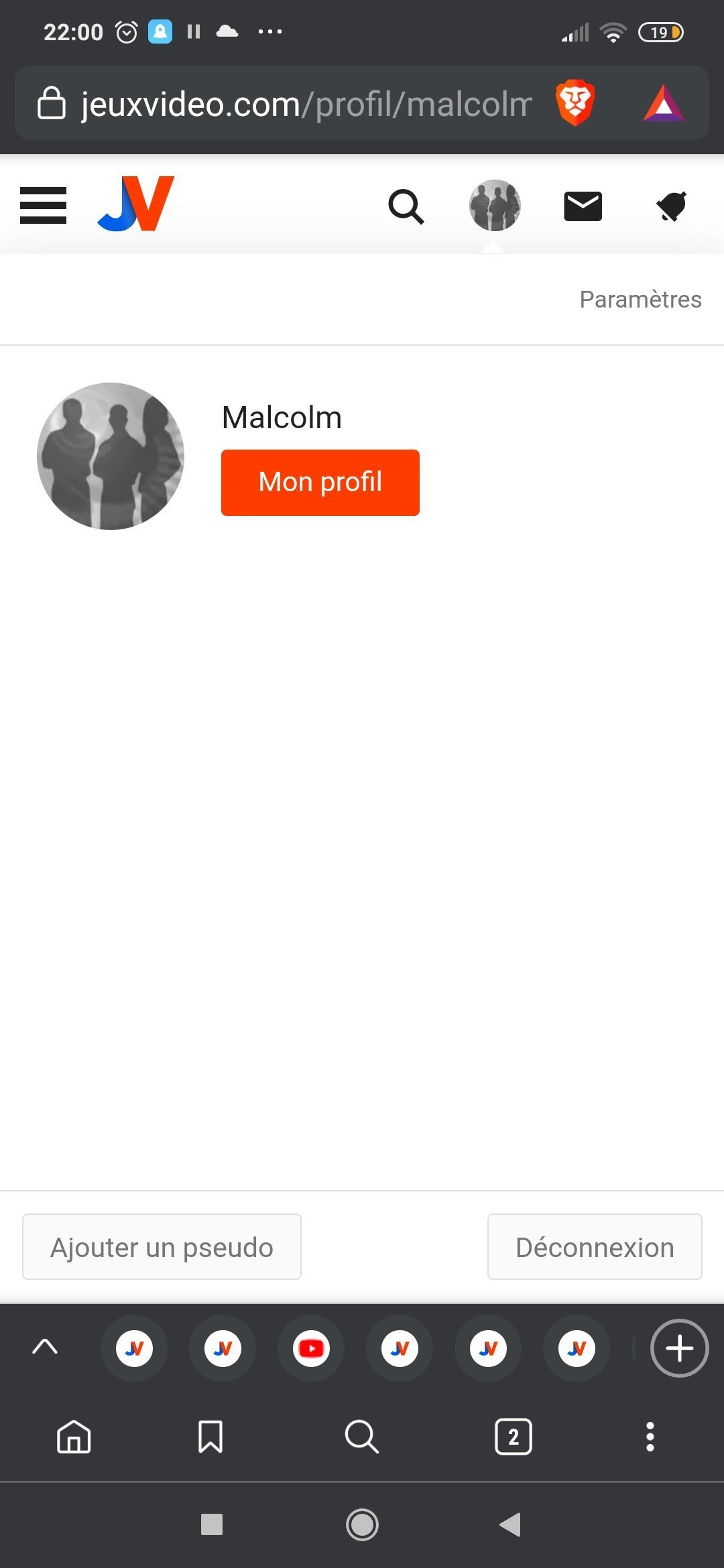724x1568 pixels.
Task: Open the hamburger menu
Action: 44,205
